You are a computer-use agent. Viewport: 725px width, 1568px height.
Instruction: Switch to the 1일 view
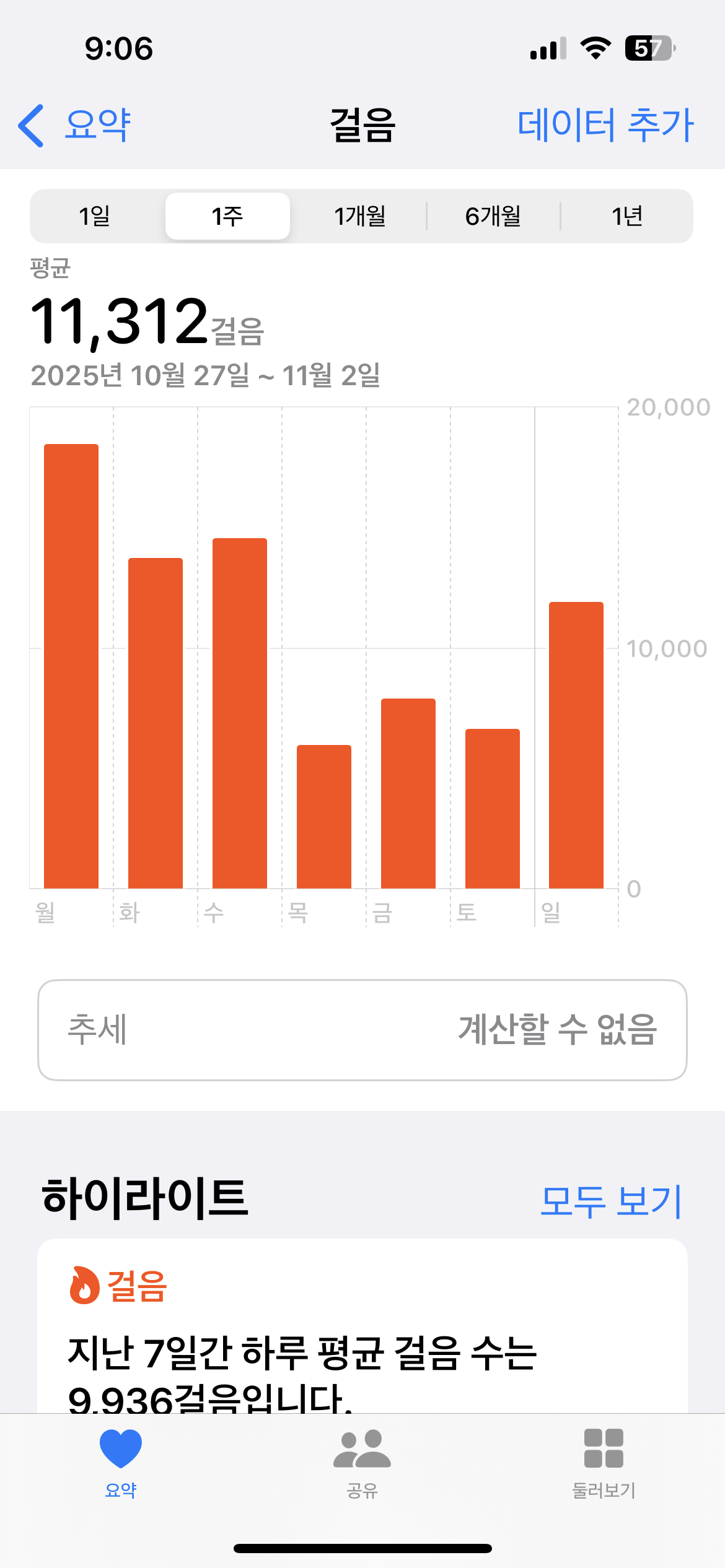point(95,216)
